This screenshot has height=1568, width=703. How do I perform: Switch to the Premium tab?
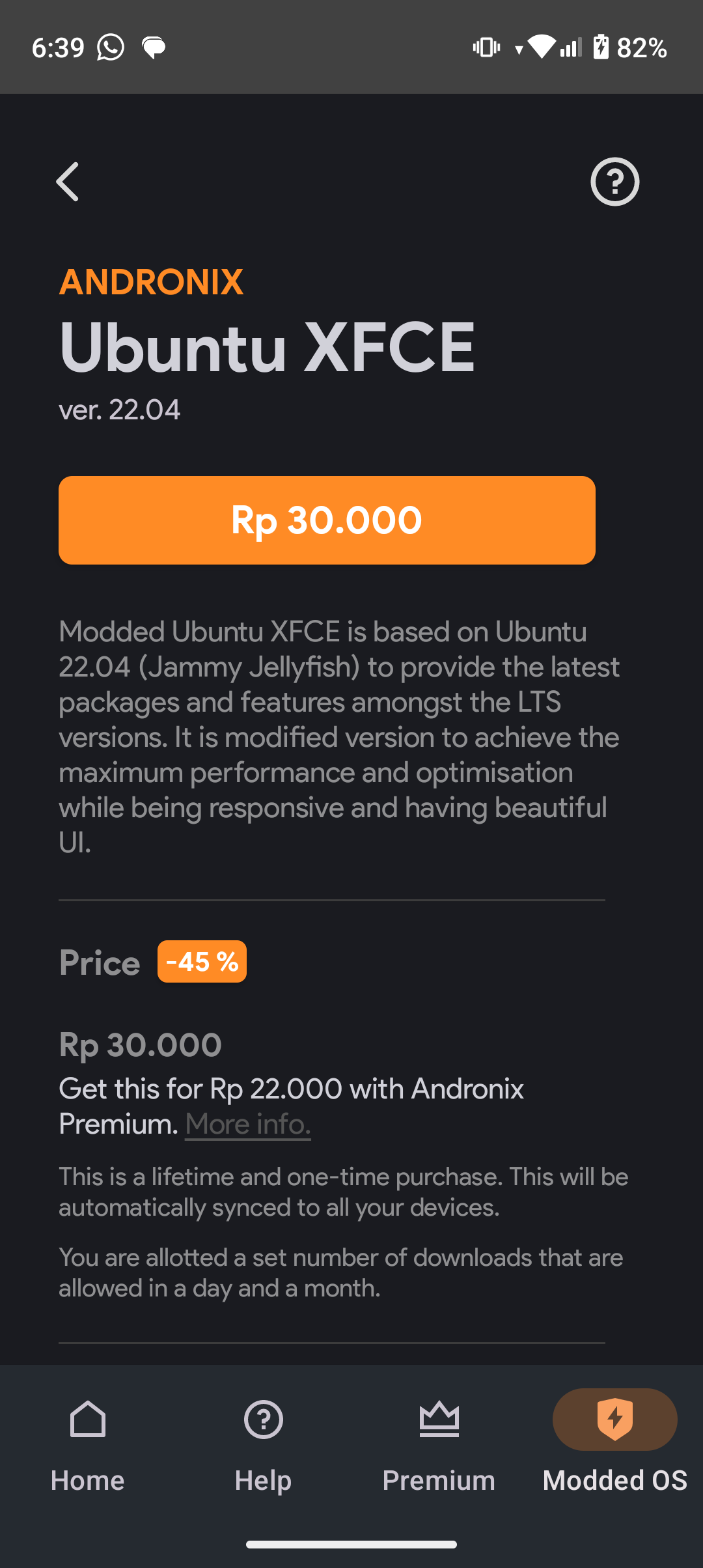tap(439, 1446)
